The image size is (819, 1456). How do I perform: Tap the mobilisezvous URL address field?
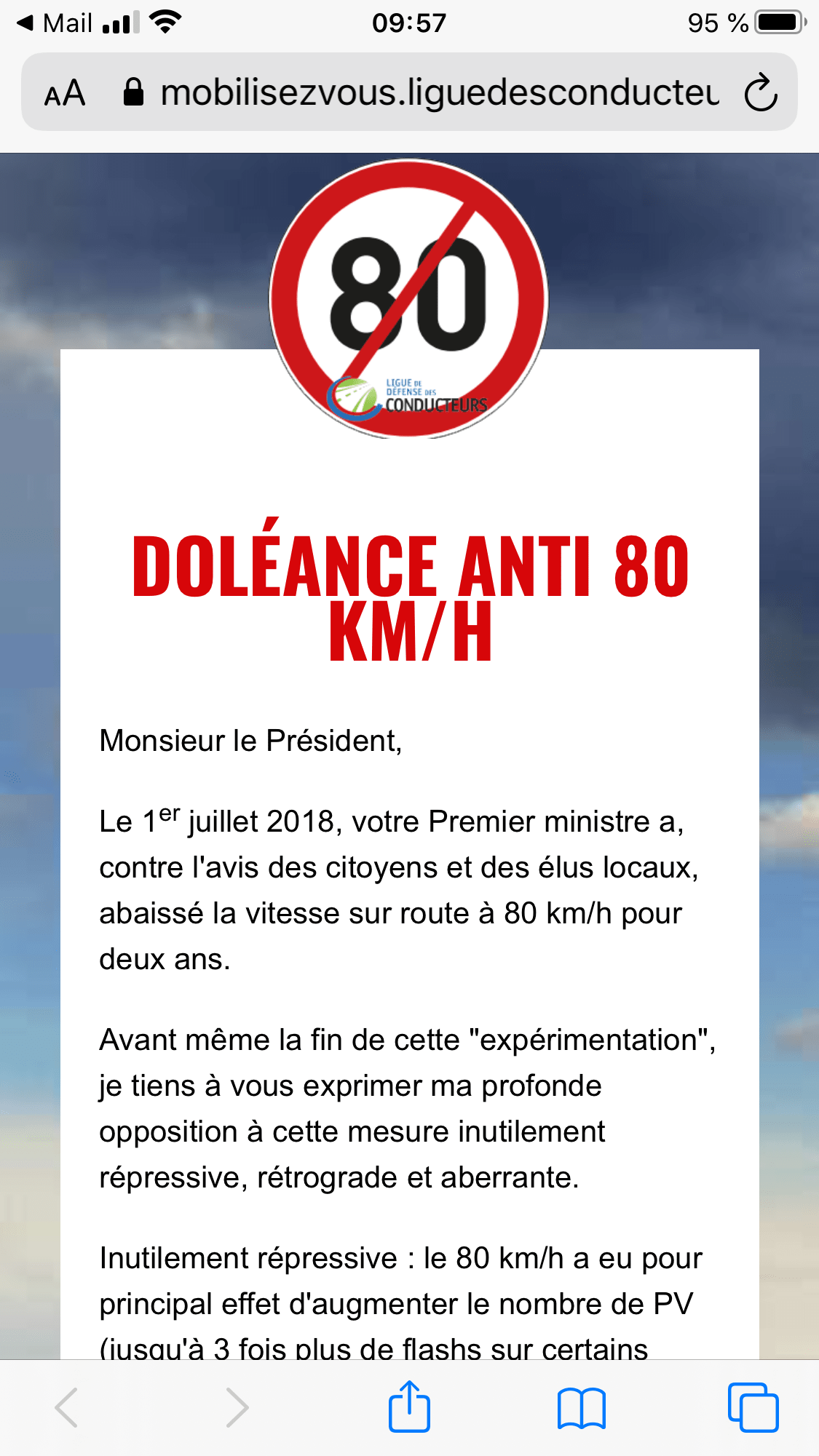(422, 93)
